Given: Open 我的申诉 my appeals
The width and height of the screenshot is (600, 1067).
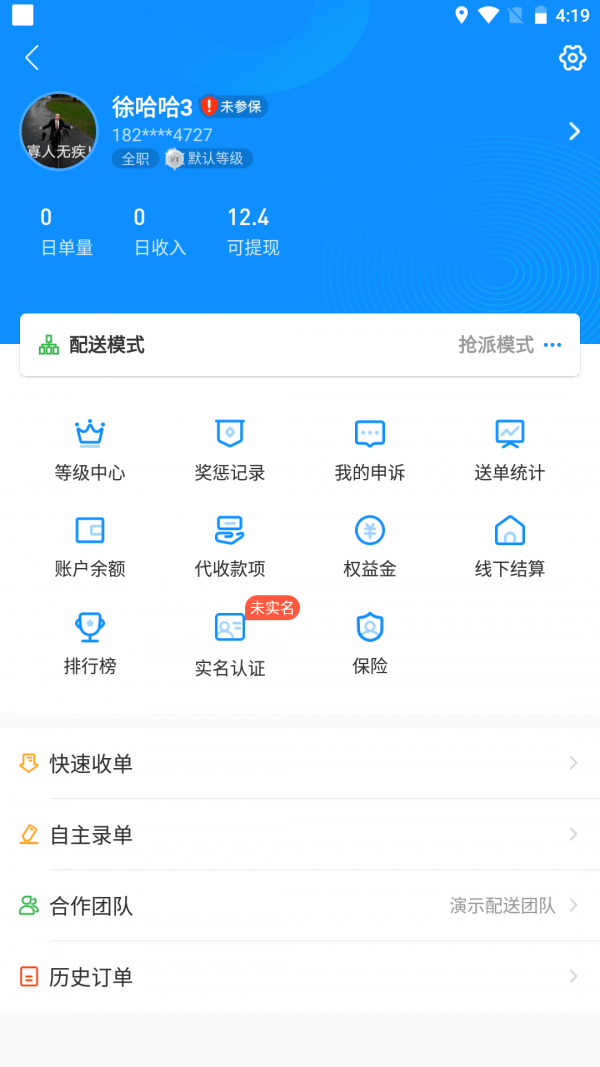Looking at the screenshot, I should pyautogui.click(x=370, y=450).
